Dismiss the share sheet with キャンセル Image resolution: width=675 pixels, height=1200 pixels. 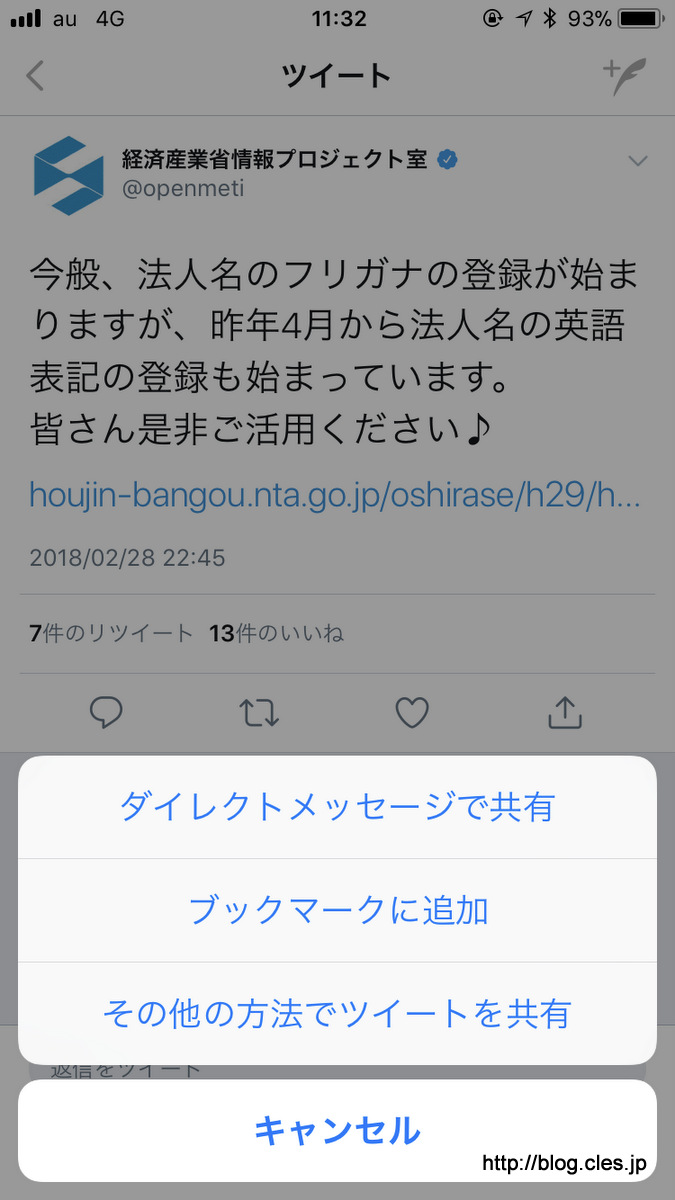(337, 1131)
